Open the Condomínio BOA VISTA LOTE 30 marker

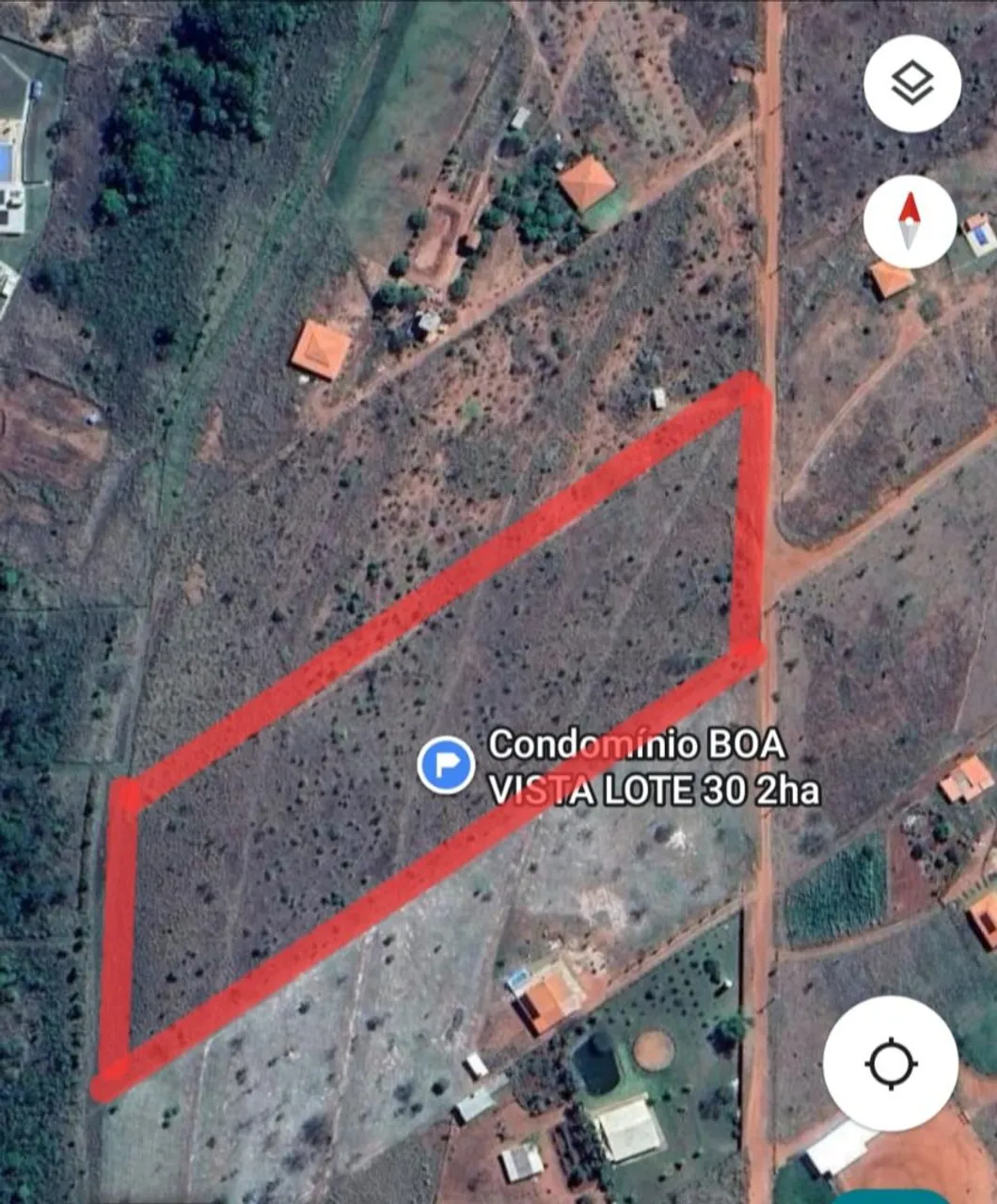446,766
